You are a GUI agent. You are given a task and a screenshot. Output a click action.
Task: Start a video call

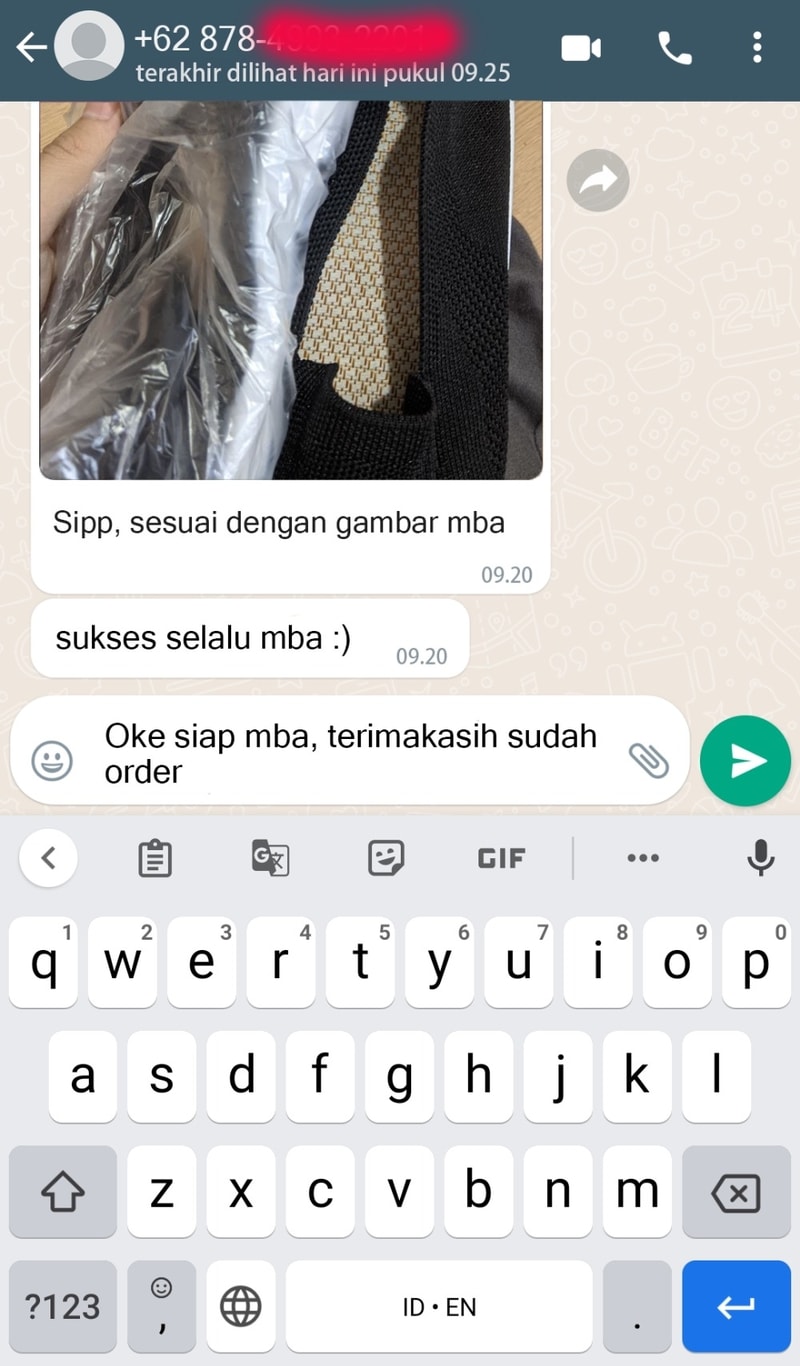[x=581, y=47]
